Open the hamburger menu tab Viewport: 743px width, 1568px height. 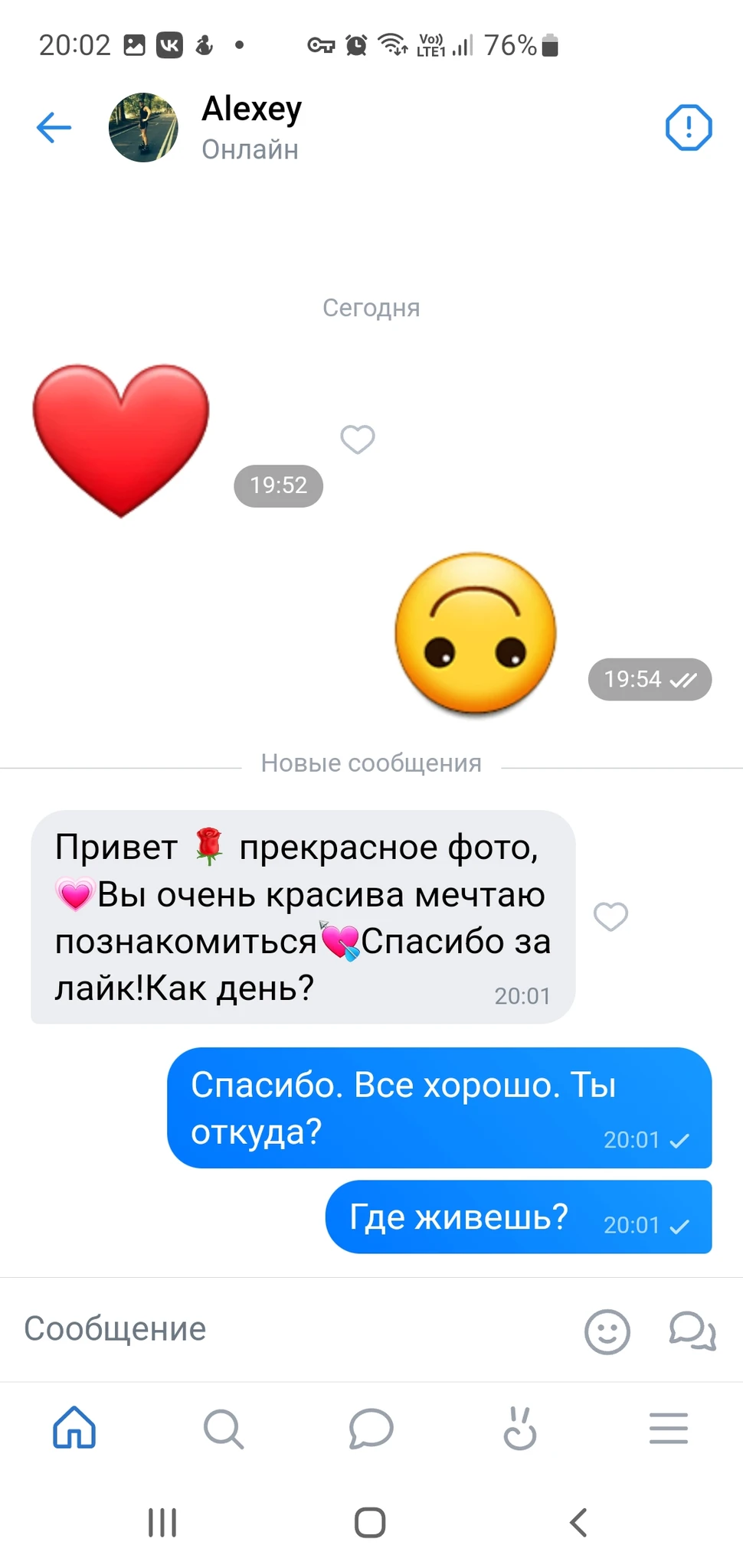(x=668, y=1428)
